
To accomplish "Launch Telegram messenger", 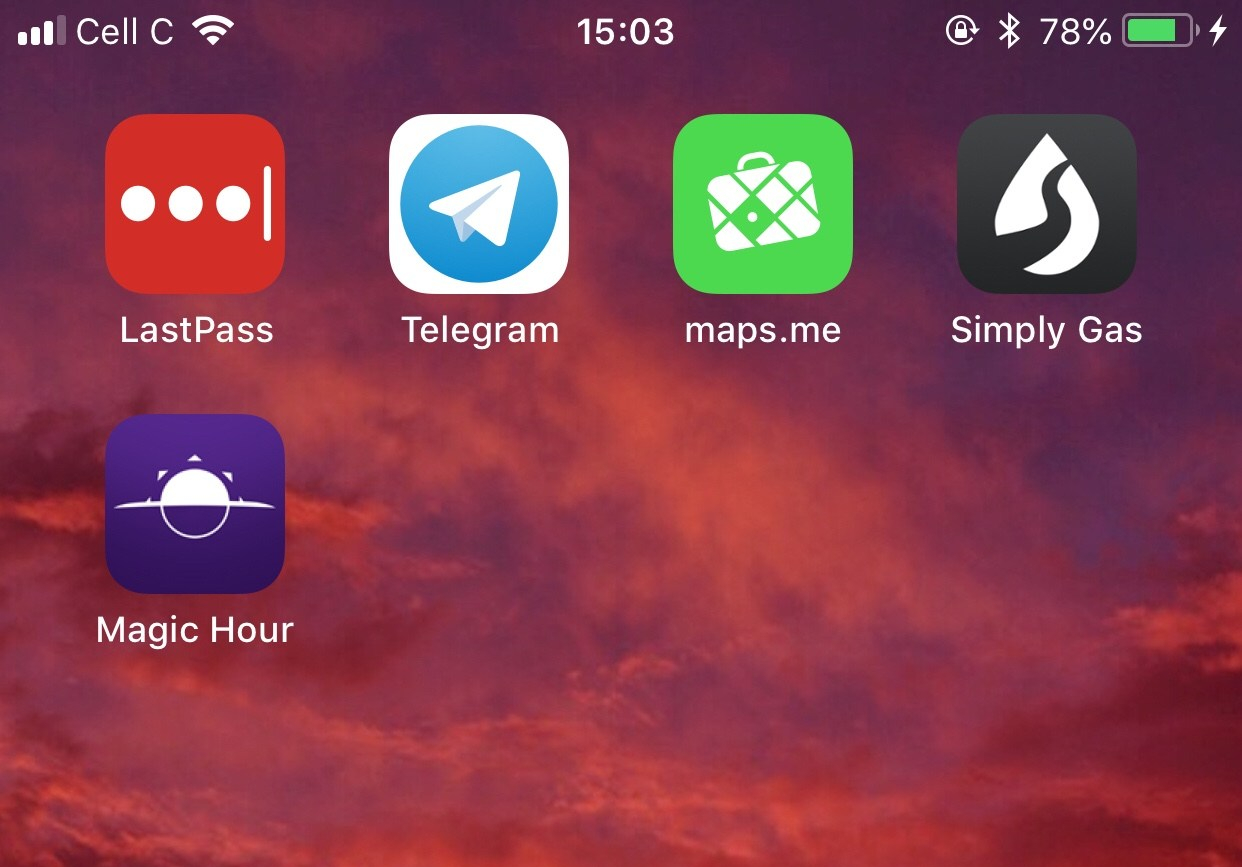I will (479, 204).
